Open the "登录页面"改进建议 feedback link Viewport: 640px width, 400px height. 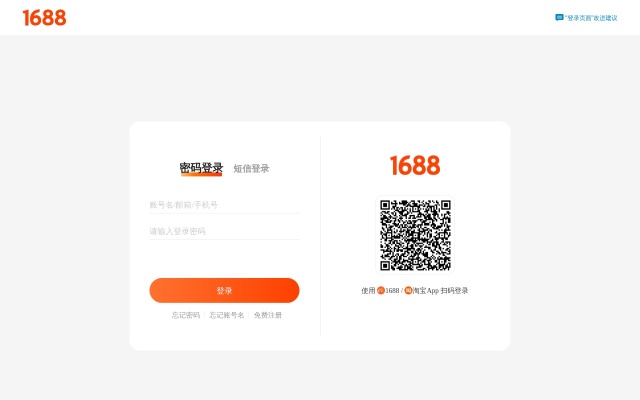(590, 17)
